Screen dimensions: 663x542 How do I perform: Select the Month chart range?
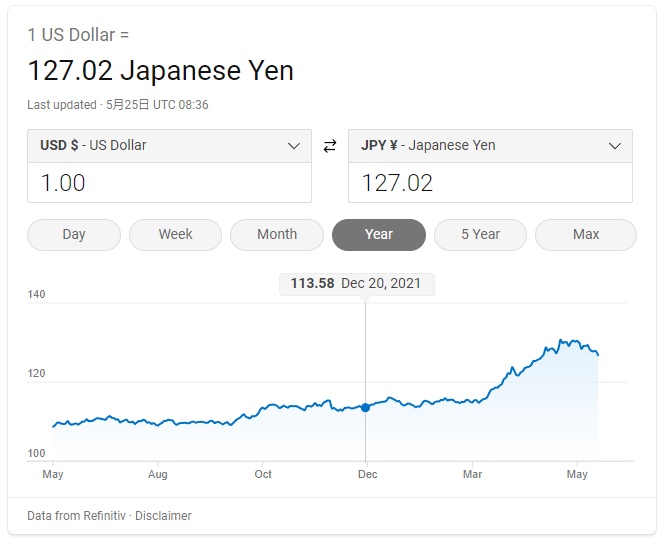click(x=277, y=235)
